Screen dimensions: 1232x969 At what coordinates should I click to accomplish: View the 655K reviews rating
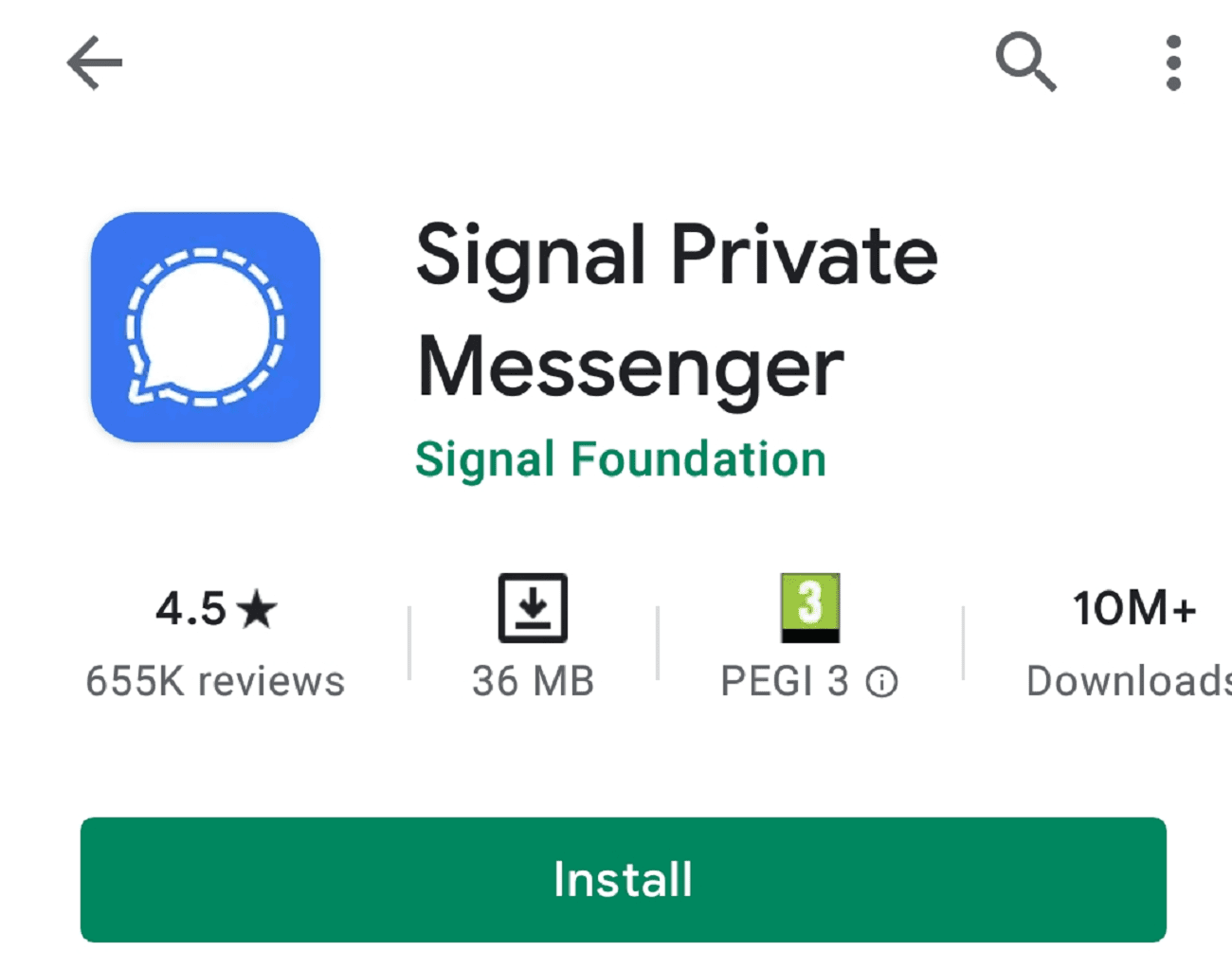(215, 642)
